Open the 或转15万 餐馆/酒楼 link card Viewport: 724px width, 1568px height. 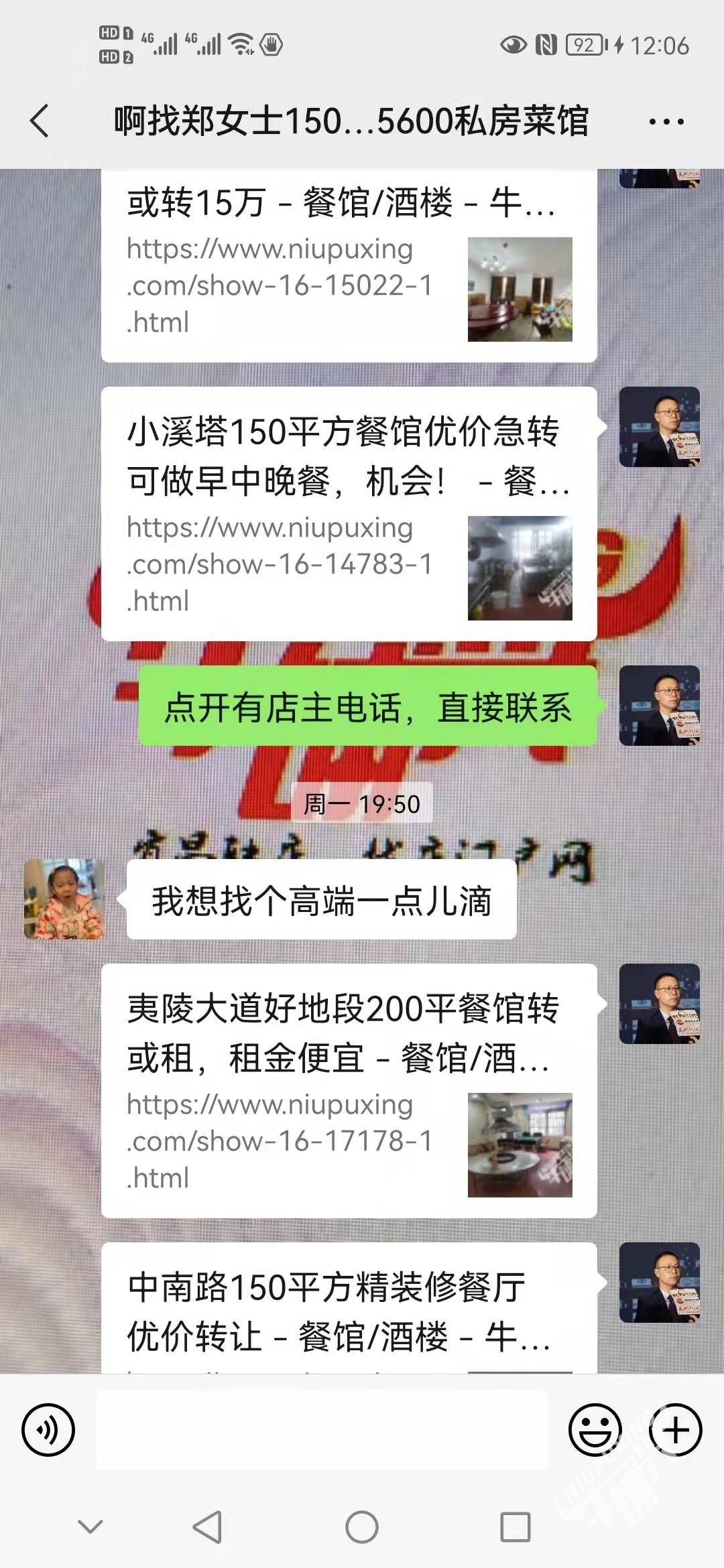[349, 268]
